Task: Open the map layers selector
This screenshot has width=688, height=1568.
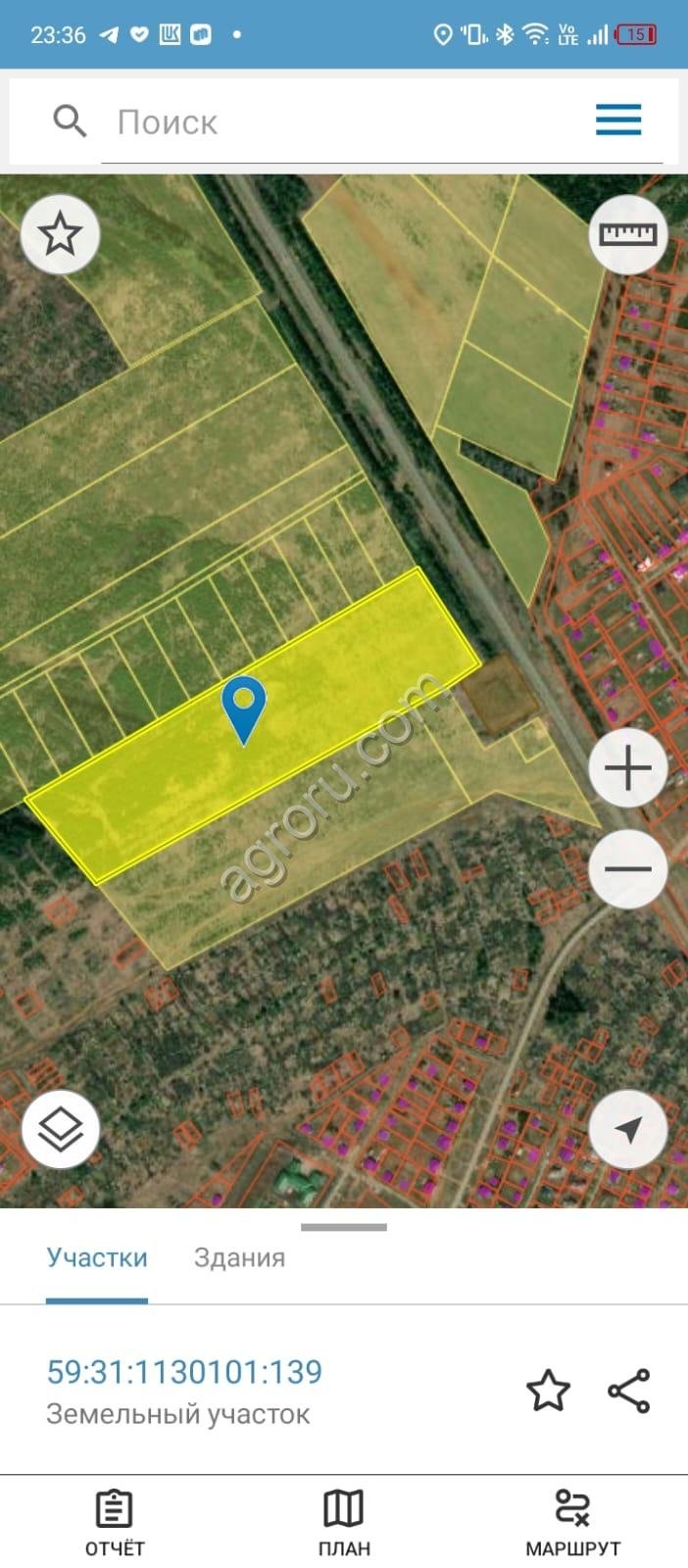Action: pyautogui.click(x=60, y=1129)
